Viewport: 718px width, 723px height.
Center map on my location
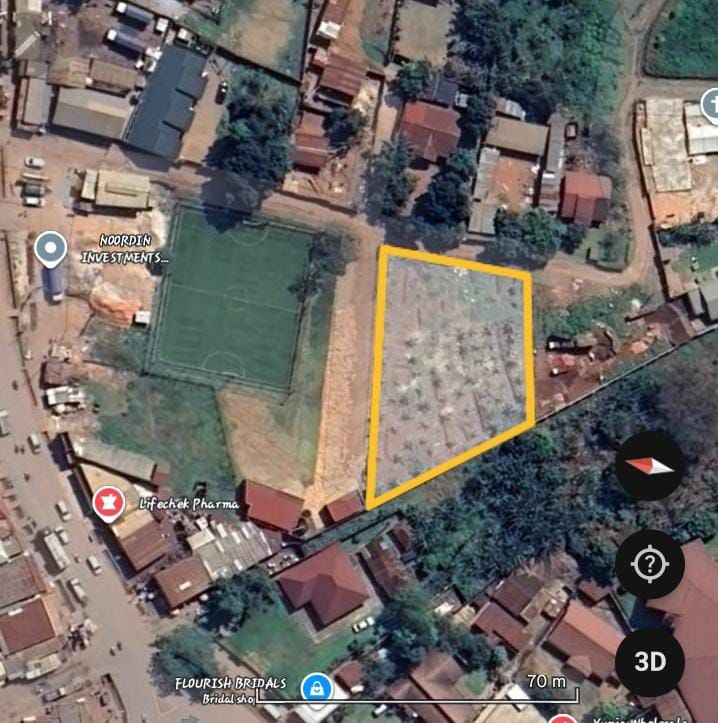click(x=649, y=565)
